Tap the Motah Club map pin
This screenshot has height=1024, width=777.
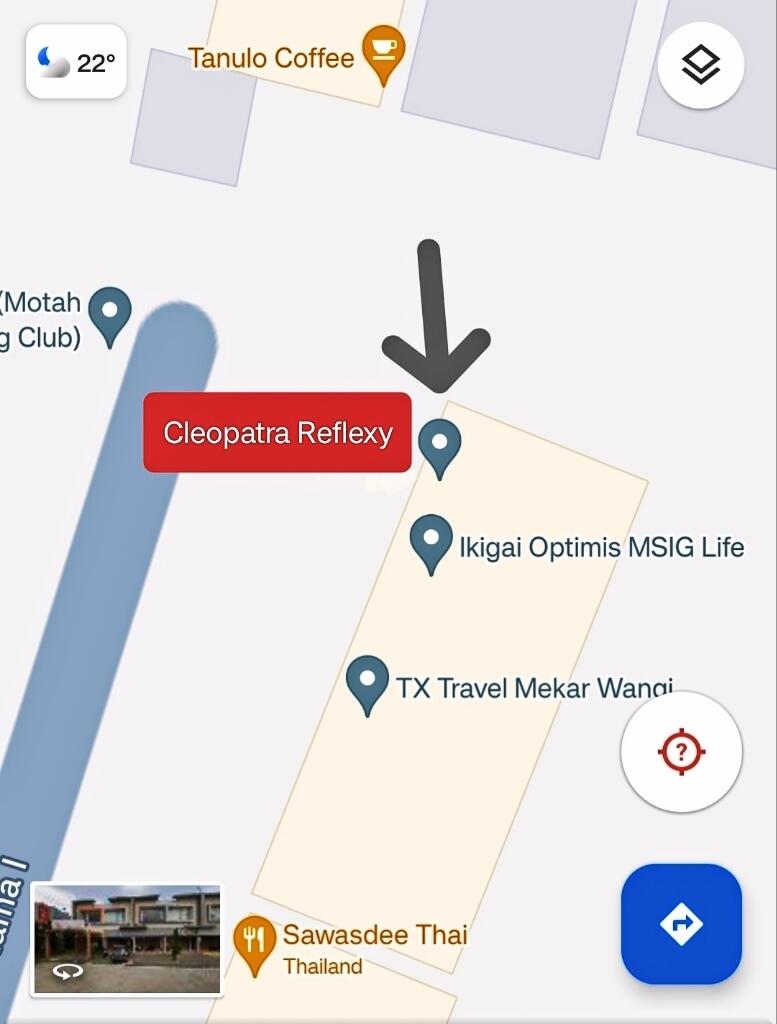(x=110, y=315)
